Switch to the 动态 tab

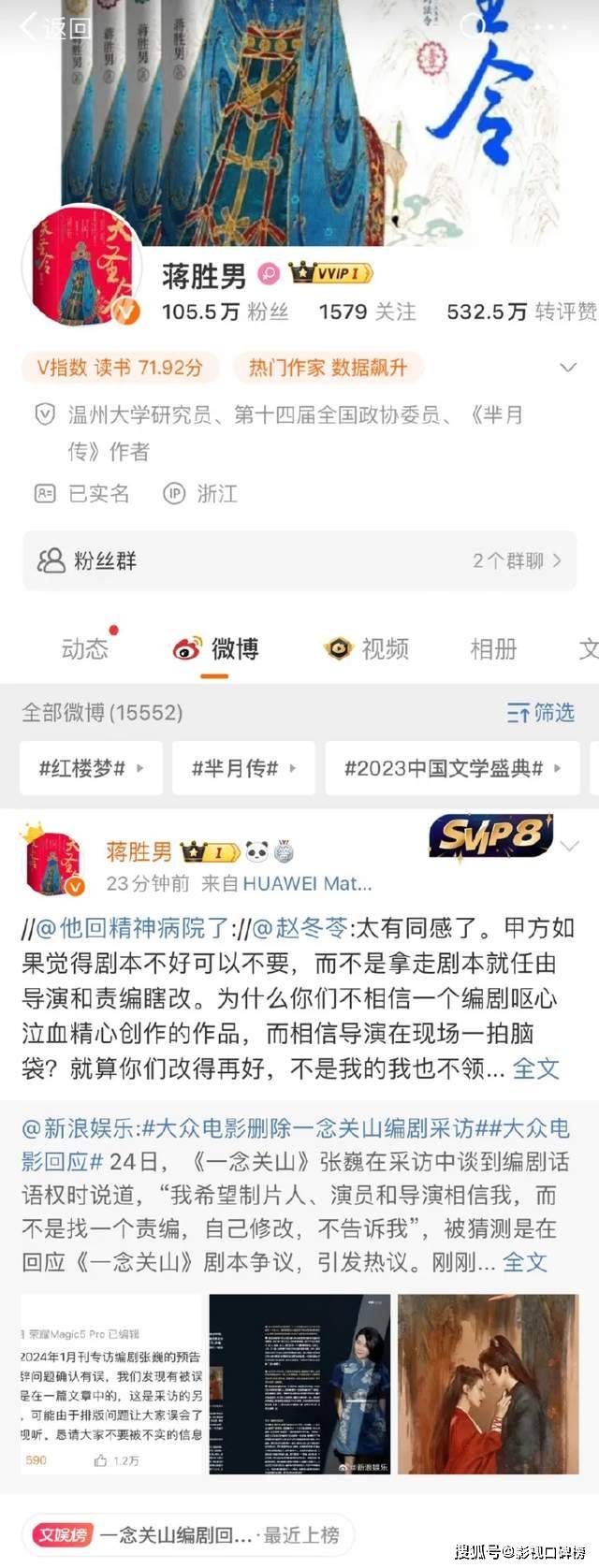point(84,648)
